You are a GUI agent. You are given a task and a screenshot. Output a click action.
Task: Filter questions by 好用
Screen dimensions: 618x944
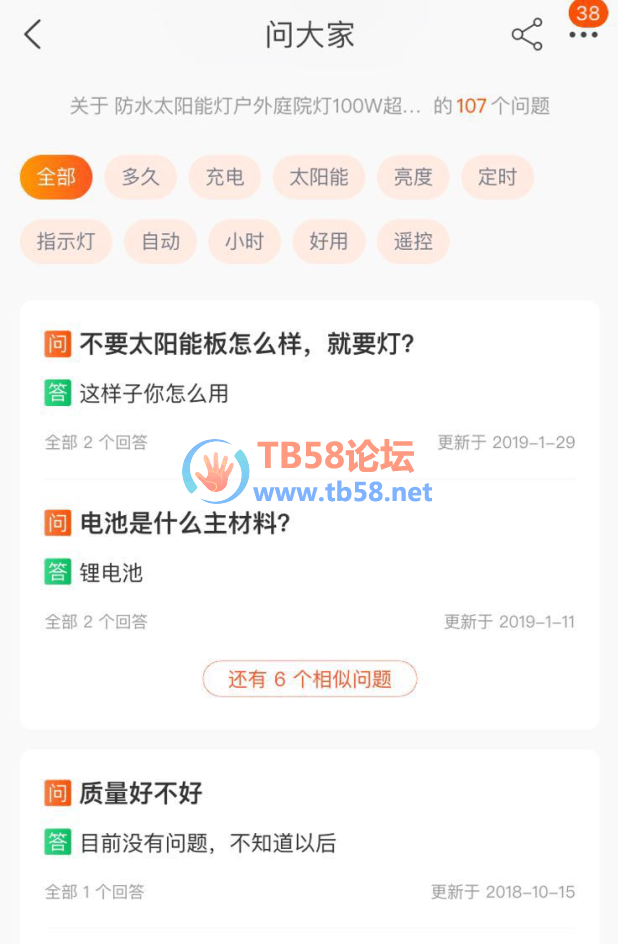pos(328,242)
